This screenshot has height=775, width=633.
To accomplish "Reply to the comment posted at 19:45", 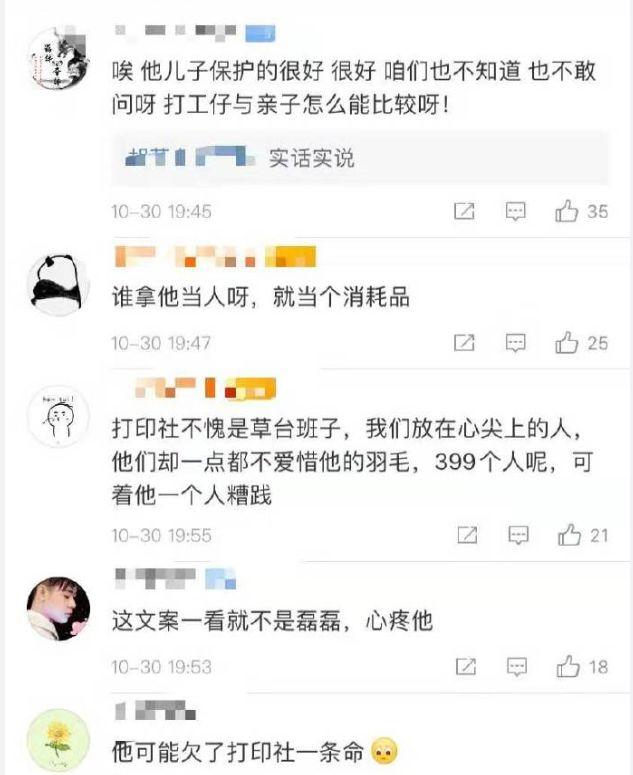I will [x=516, y=211].
